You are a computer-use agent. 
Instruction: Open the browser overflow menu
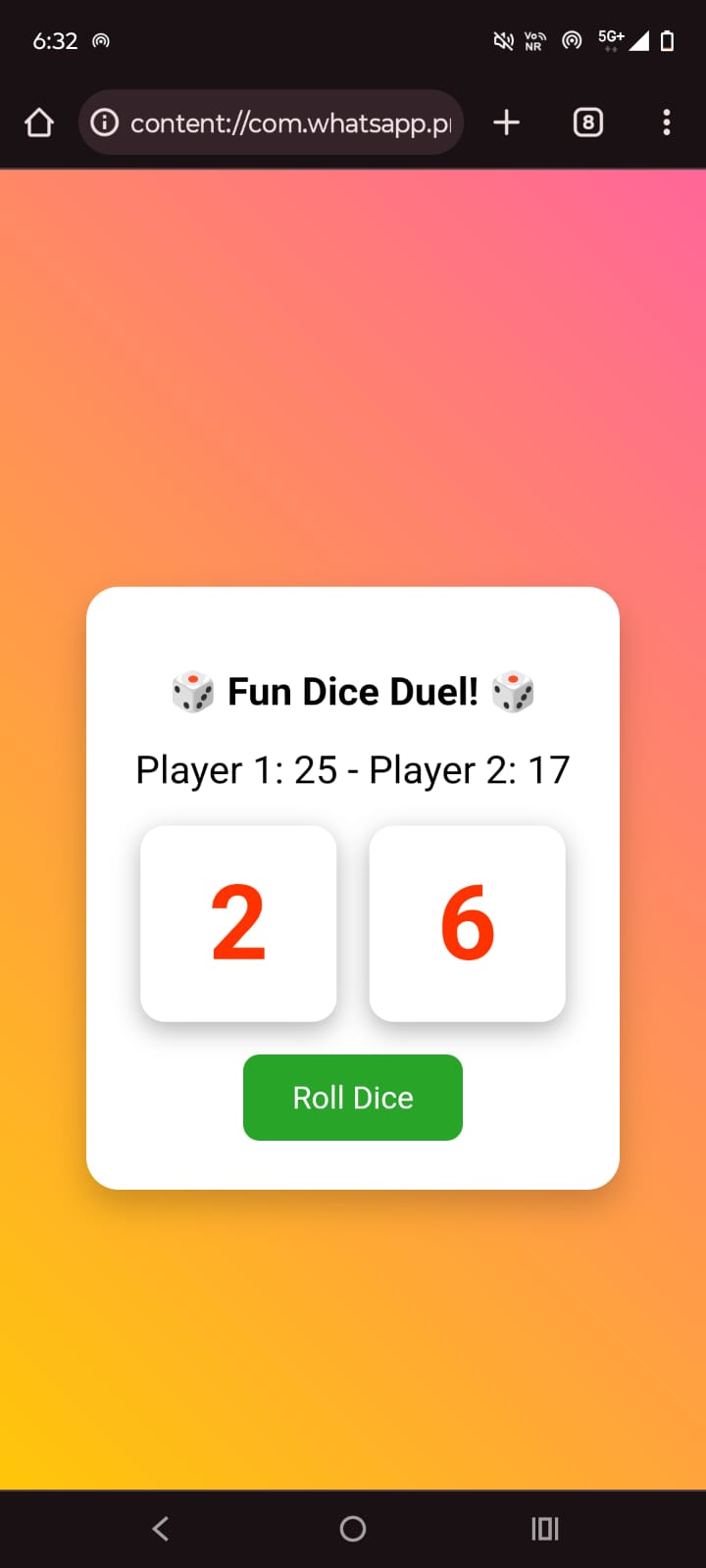click(667, 122)
